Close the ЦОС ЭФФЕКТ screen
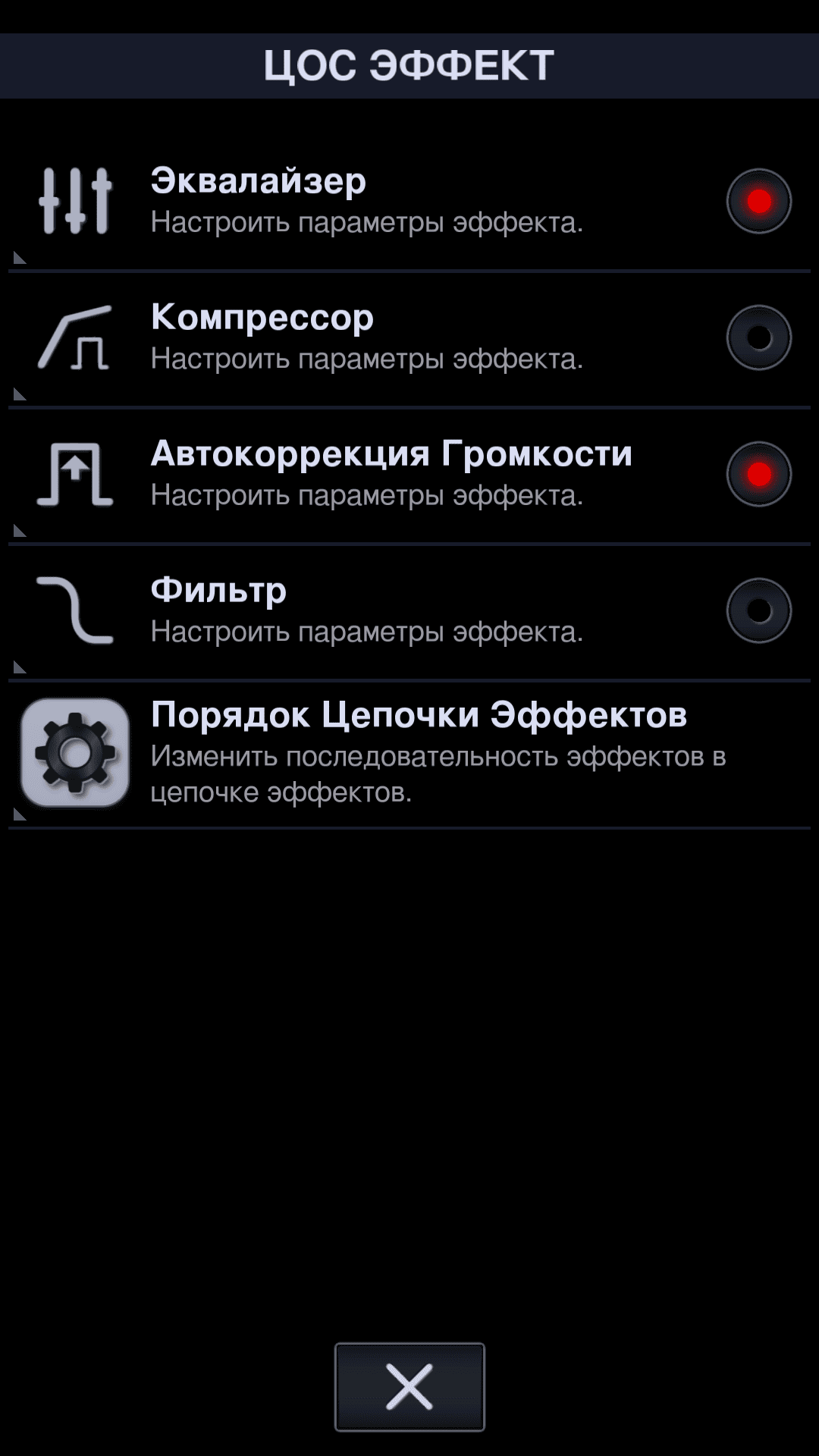819x1456 pixels. pyautogui.click(x=409, y=1387)
